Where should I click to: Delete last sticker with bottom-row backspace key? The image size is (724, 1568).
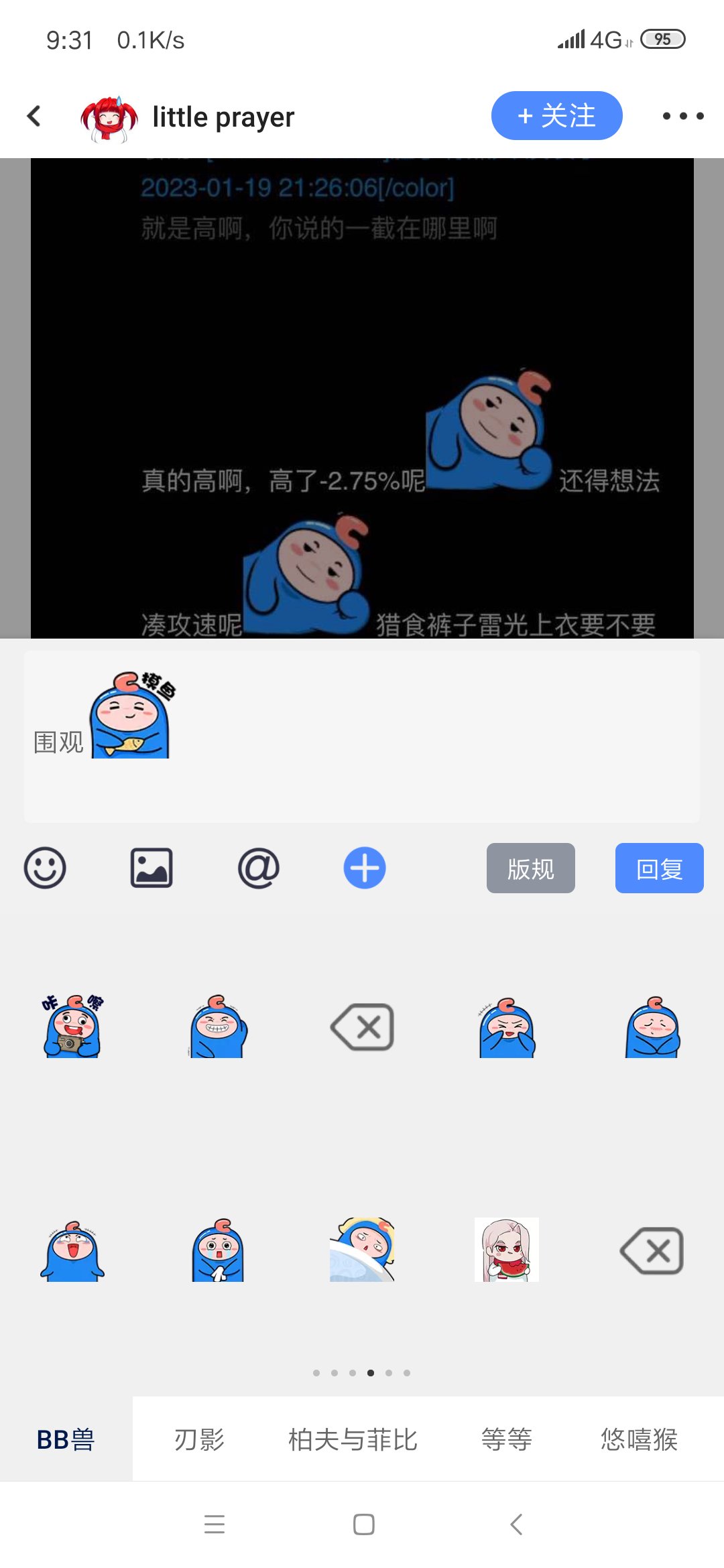652,1250
